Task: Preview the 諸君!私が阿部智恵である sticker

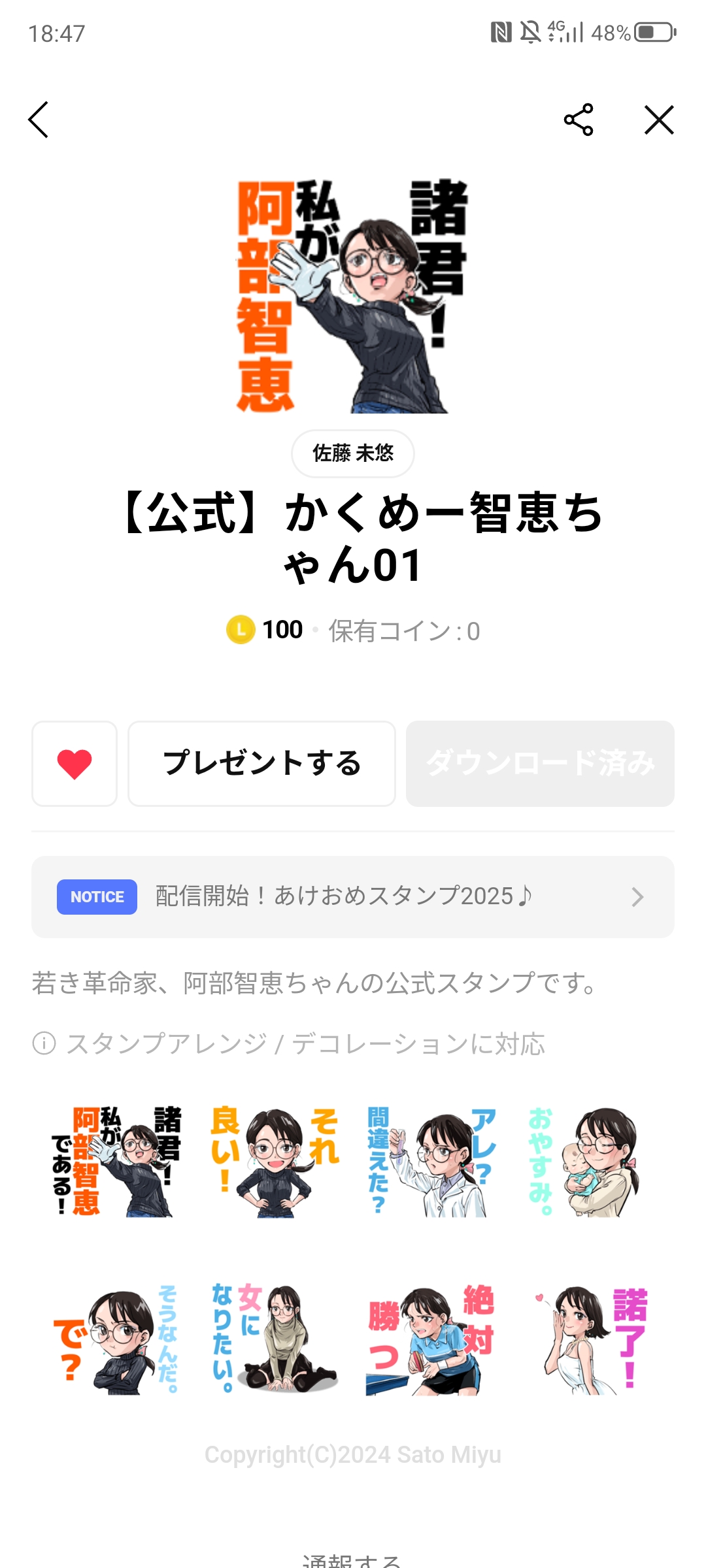Action: pos(116,1162)
